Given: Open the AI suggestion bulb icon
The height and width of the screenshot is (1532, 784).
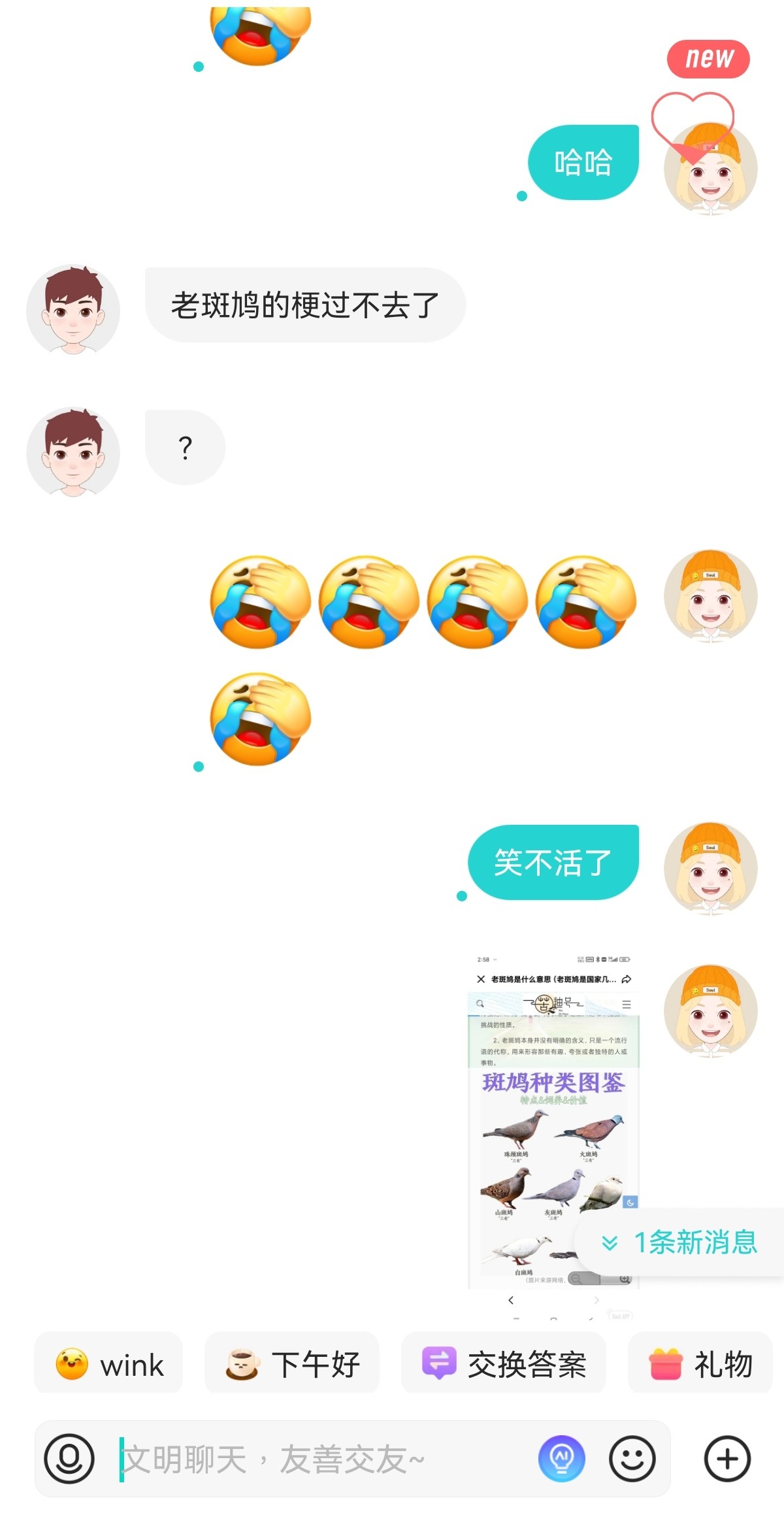Looking at the screenshot, I should (x=561, y=1459).
